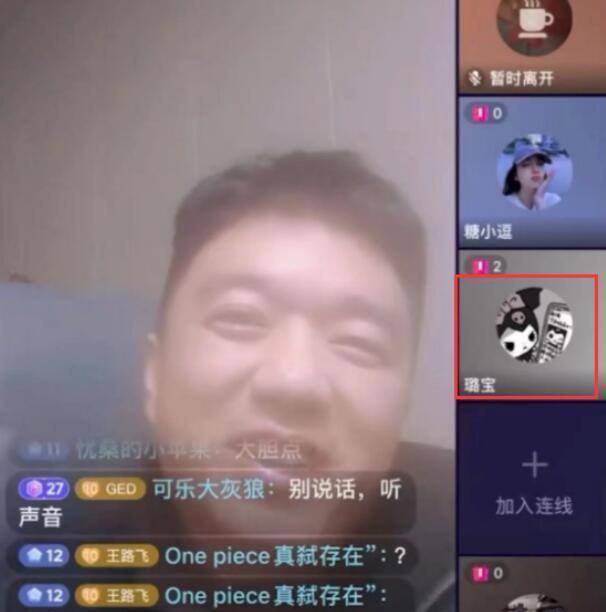Tap the 加入连线 join button
Image resolution: width=606 pixels, height=612 pixels.
[533, 479]
